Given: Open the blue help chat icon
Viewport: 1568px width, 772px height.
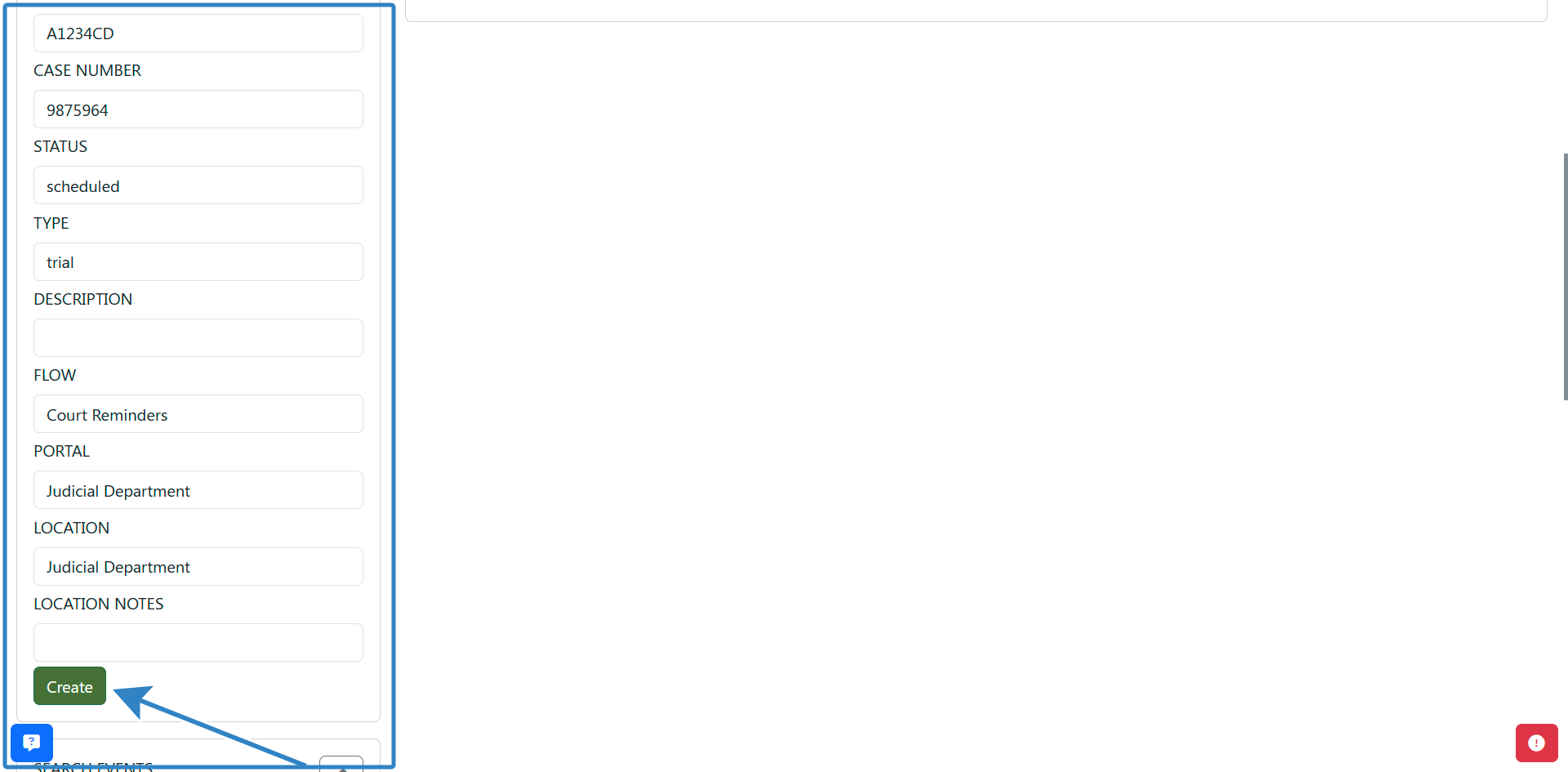Looking at the screenshot, I should (32, 743).
